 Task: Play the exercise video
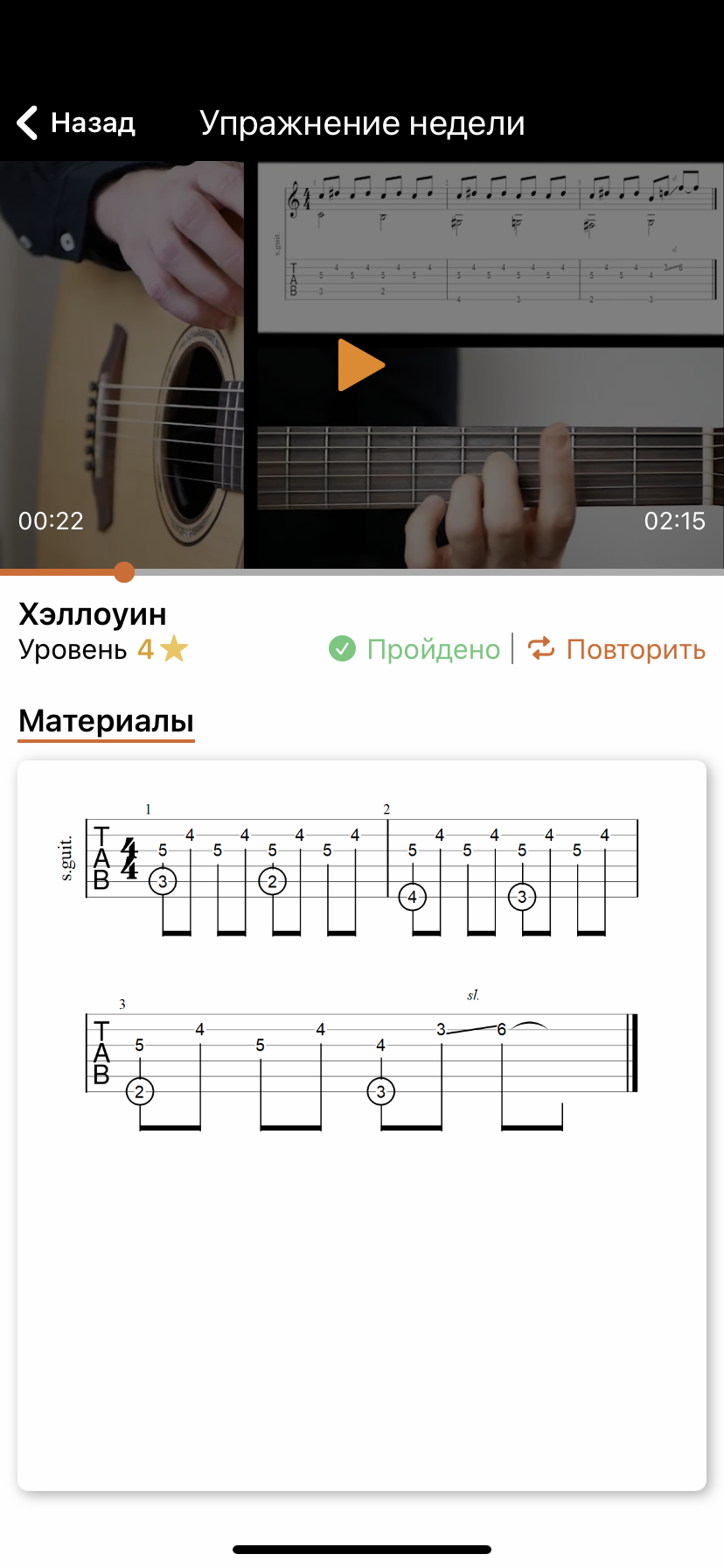pos(360,365)
